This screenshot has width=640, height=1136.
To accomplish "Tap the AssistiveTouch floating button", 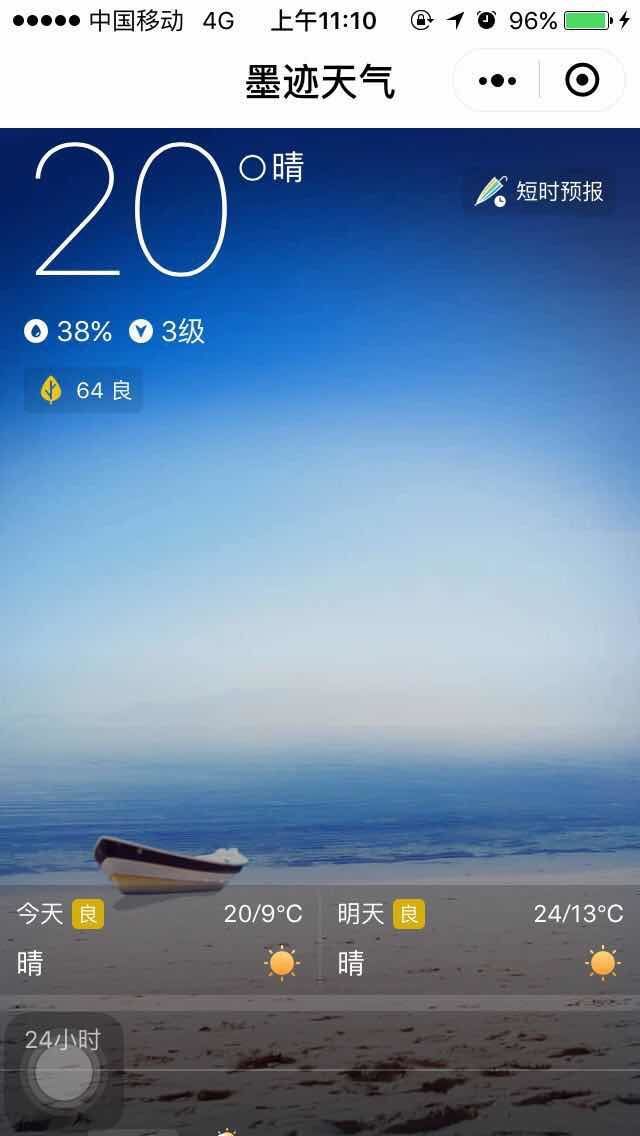I will click(x=64, y=1072).
